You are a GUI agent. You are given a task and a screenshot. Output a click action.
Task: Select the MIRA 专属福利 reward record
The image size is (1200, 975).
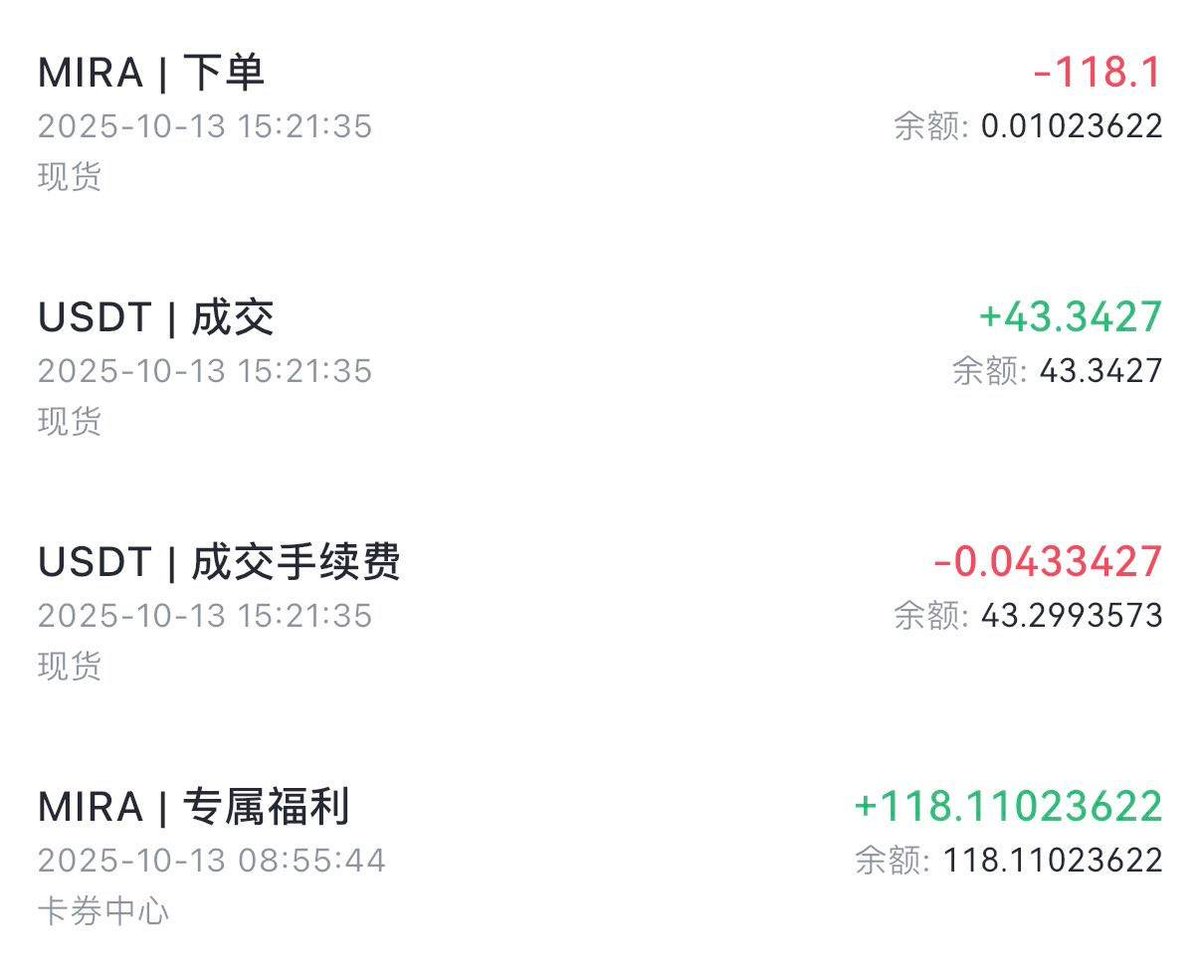(194, 807)
